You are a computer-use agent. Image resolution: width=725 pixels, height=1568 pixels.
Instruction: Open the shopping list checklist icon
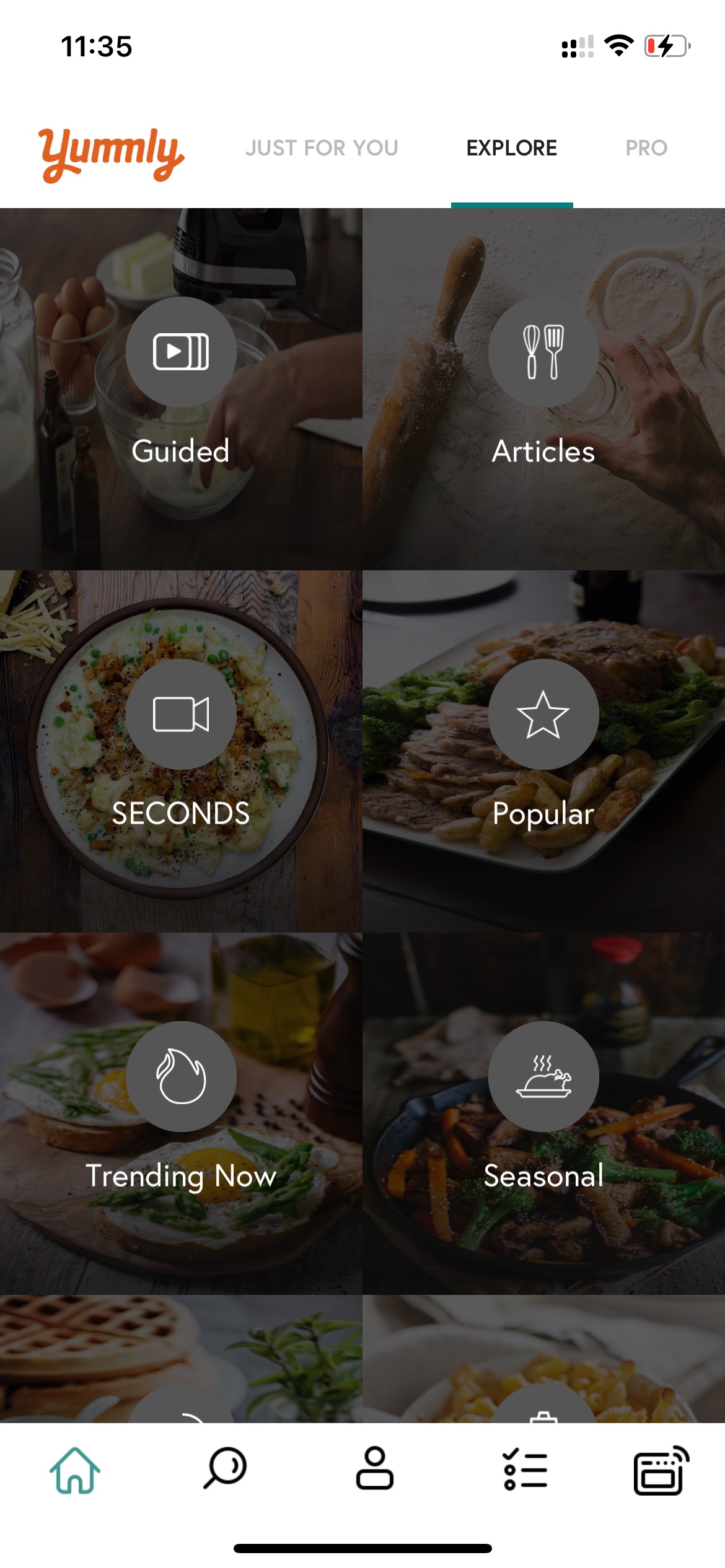(525, 1470)
